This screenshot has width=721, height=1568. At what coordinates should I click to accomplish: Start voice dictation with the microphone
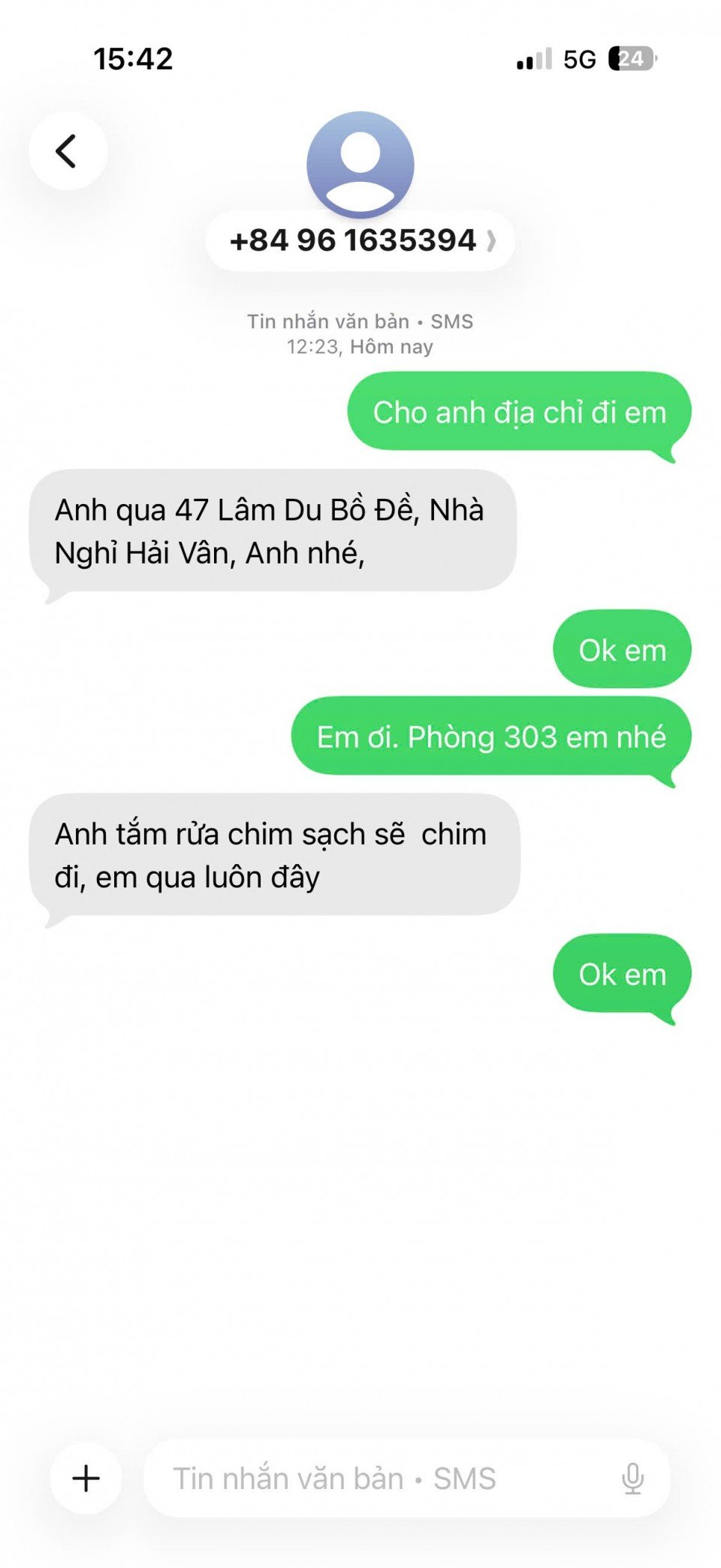click(632, 1478)
